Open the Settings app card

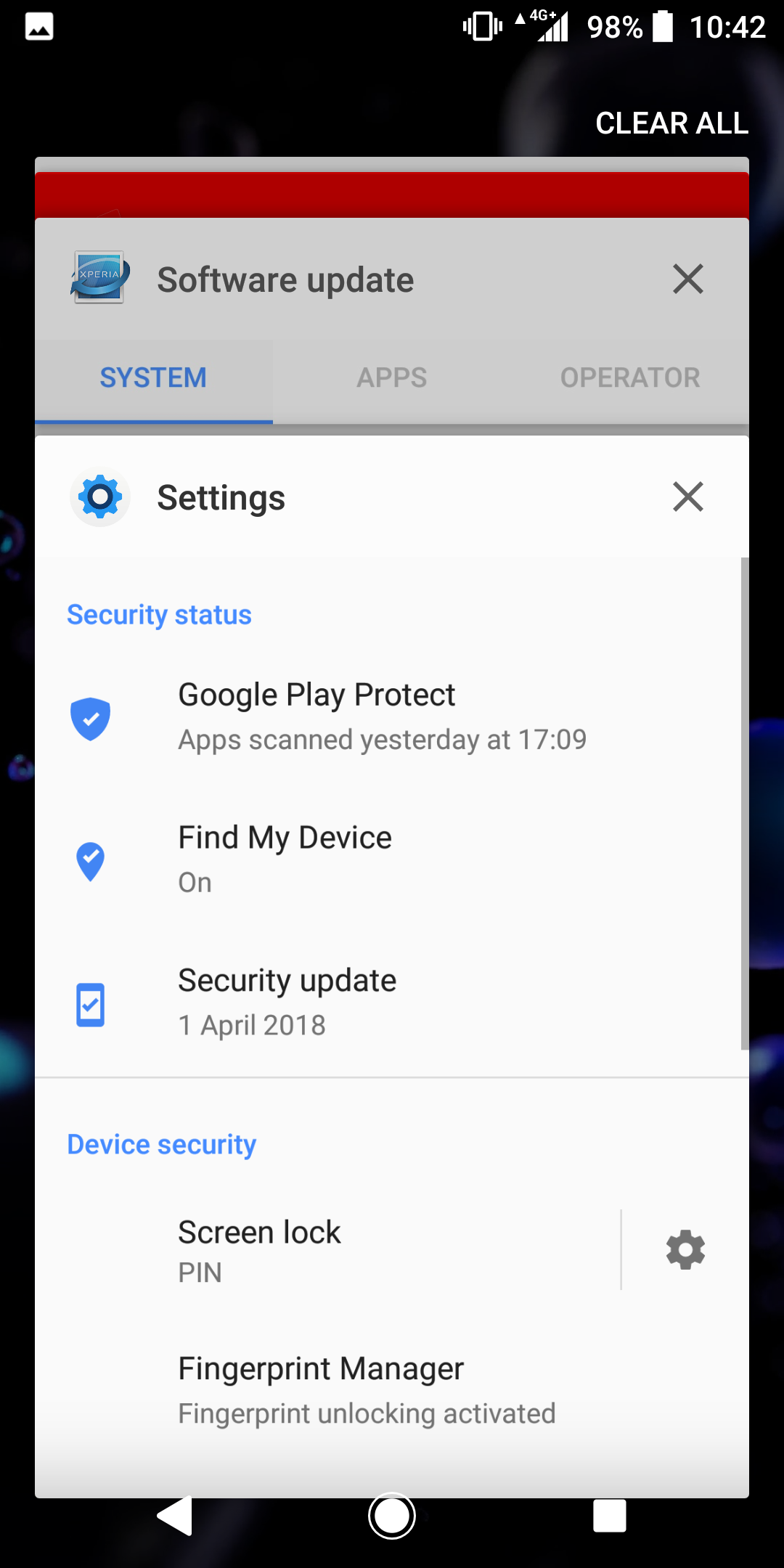click(392, 965)
